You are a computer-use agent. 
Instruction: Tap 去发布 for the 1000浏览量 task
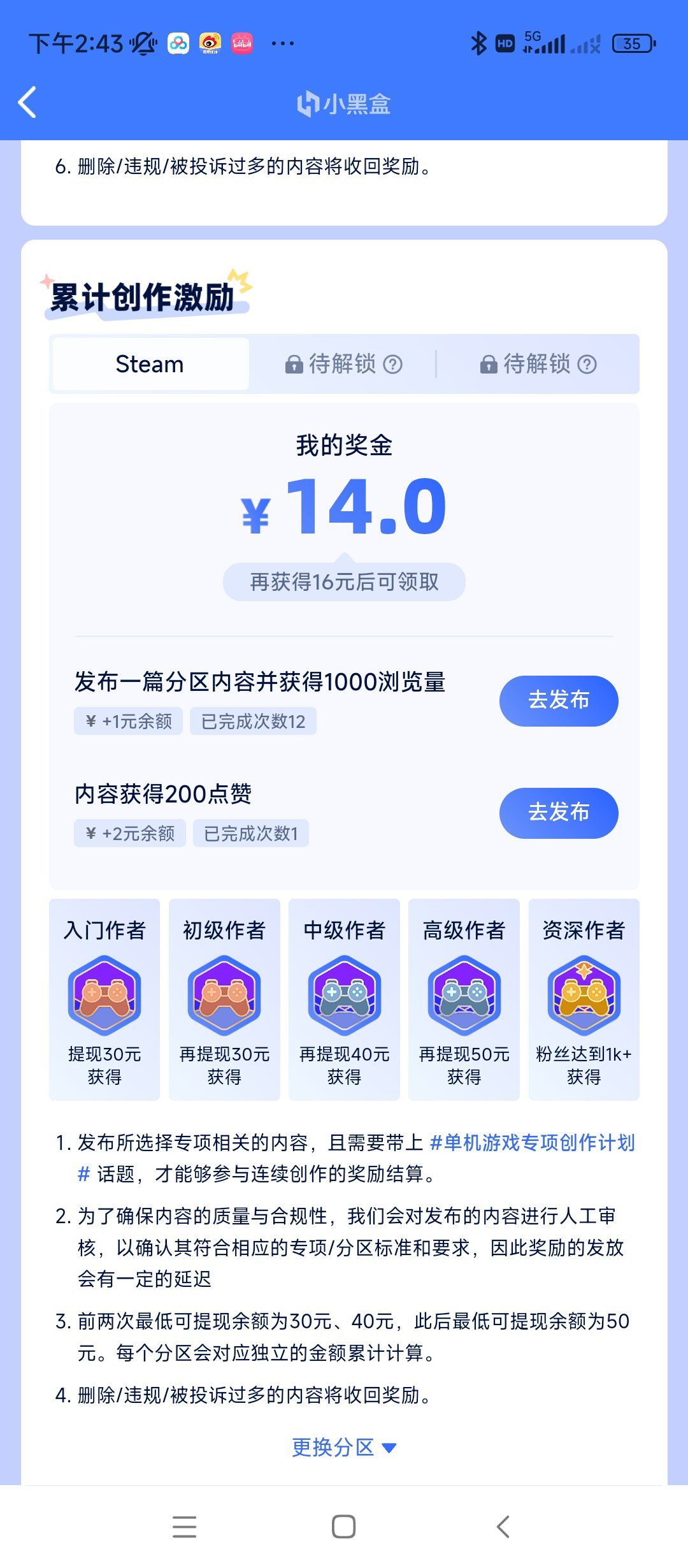click(558, 701)
